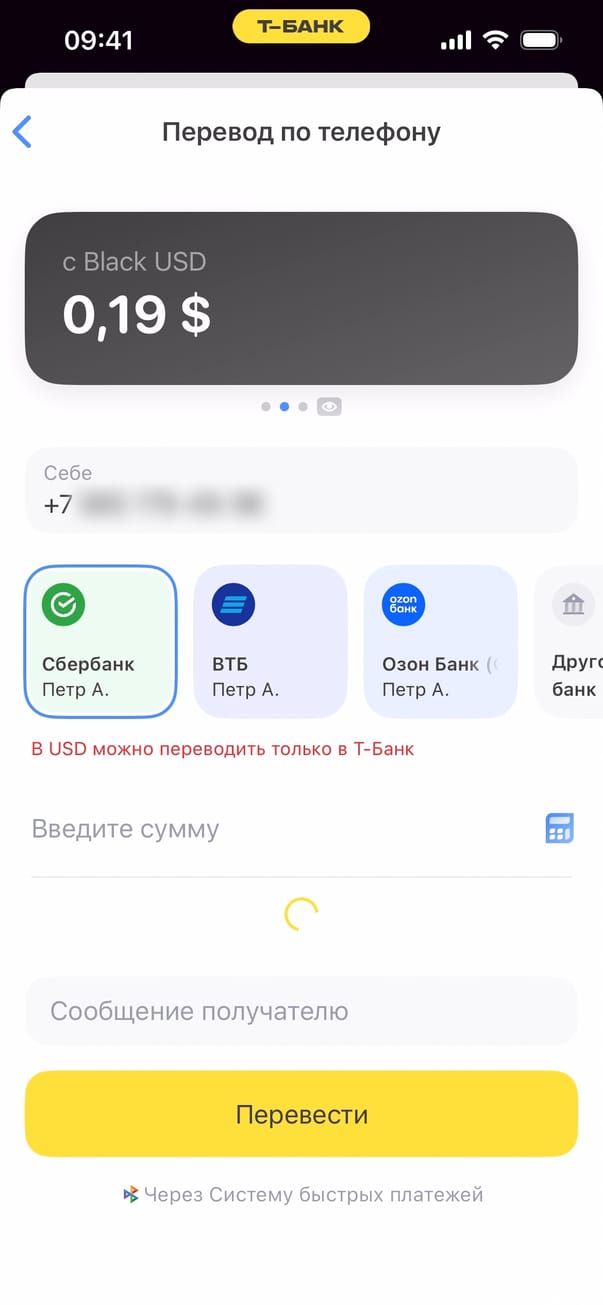The image size is (603, 1305).
Task: Select the Black USD account card
Action: pyautogui.click(x=301, y=298)
